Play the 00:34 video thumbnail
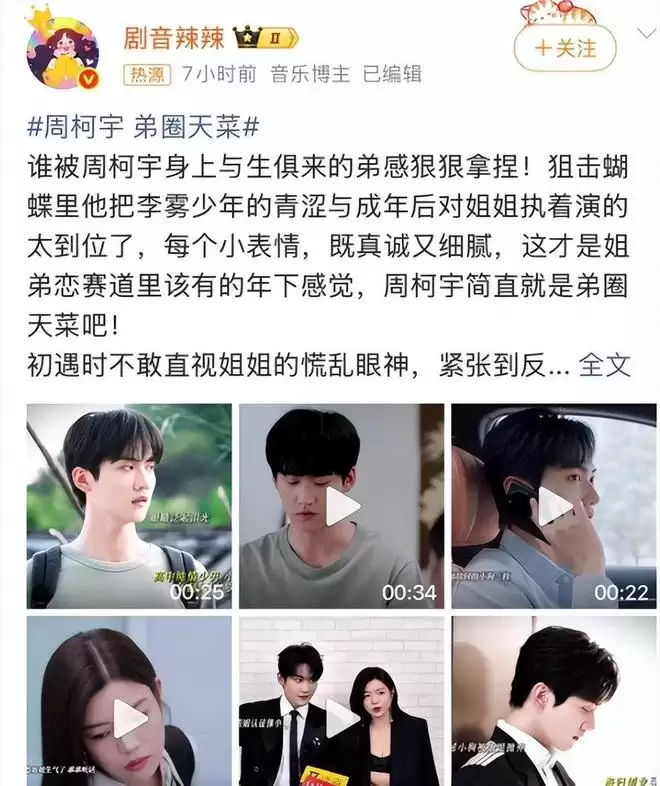The image size is (660, 786). [x=342, y=506]
